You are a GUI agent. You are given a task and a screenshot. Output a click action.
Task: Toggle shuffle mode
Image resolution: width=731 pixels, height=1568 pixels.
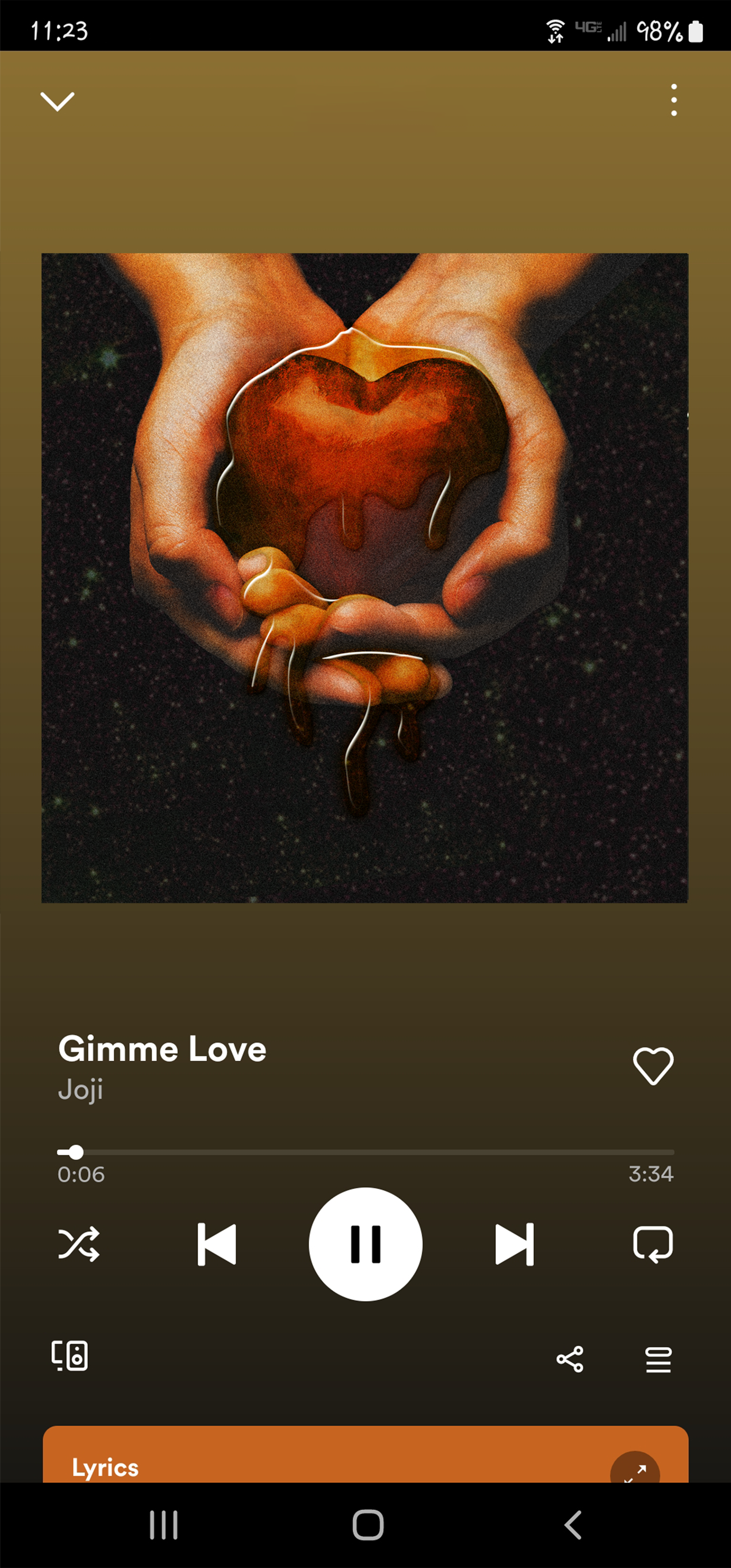(x=78, y=1244)
